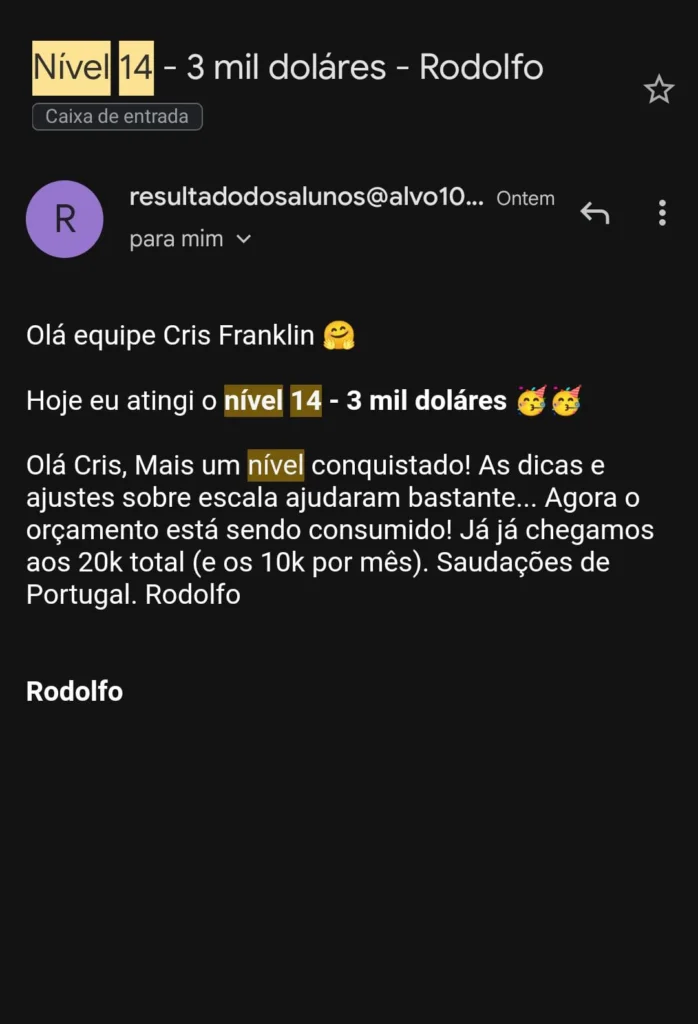Tap the 'Caixa de entrada' label chip
This screenshot has height=1024, width=698.
[x=117, y=117]
